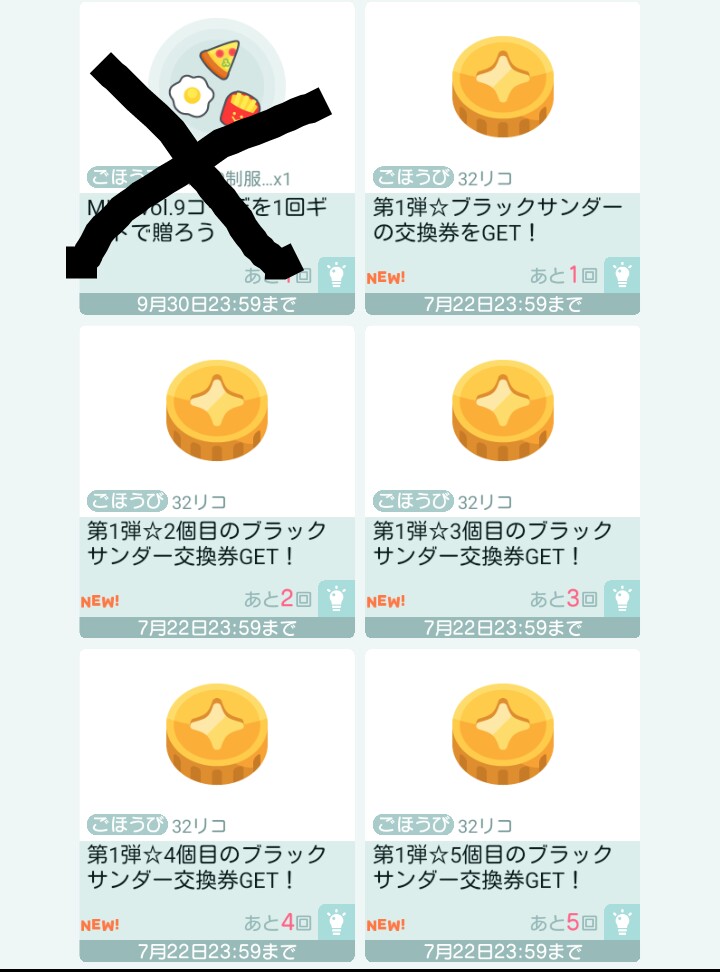The height and width of the screenshot is (972, 720).
Task: Tap the lightbulb on the 9月30日 gift mission
Action: pyautogui.click(x=336, y=274)
